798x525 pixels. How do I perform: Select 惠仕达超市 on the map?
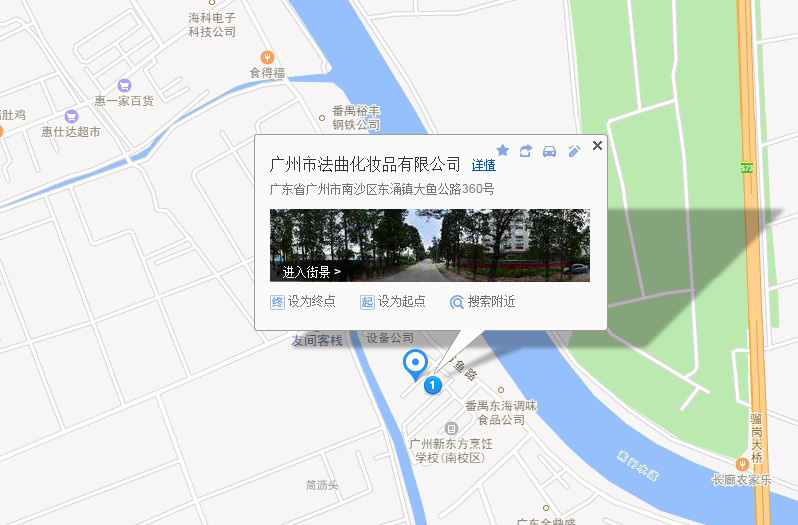[71, 131]
